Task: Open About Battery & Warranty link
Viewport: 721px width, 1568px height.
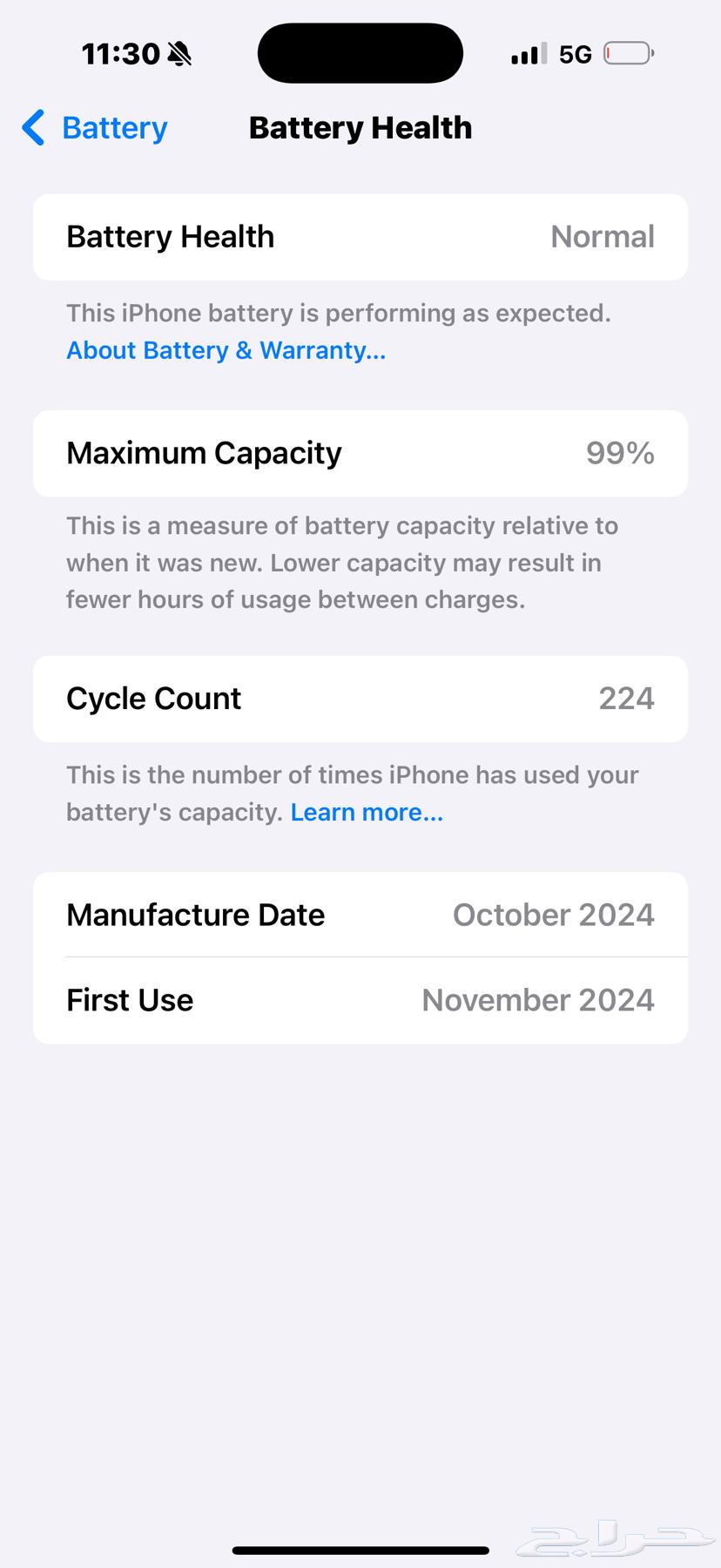Action: point(225,350)
